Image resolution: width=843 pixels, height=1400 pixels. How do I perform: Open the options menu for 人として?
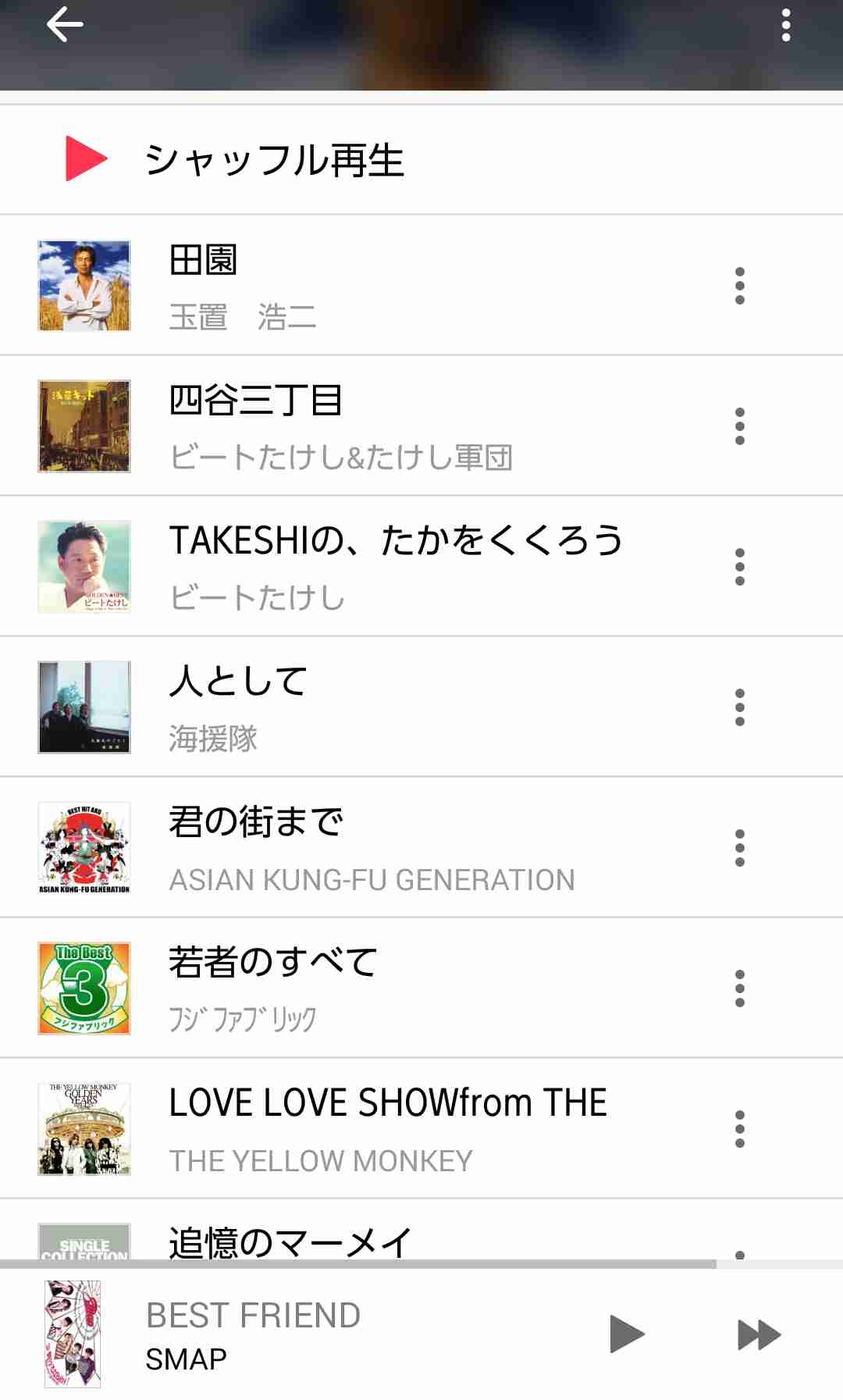click(x=738, y=707)
